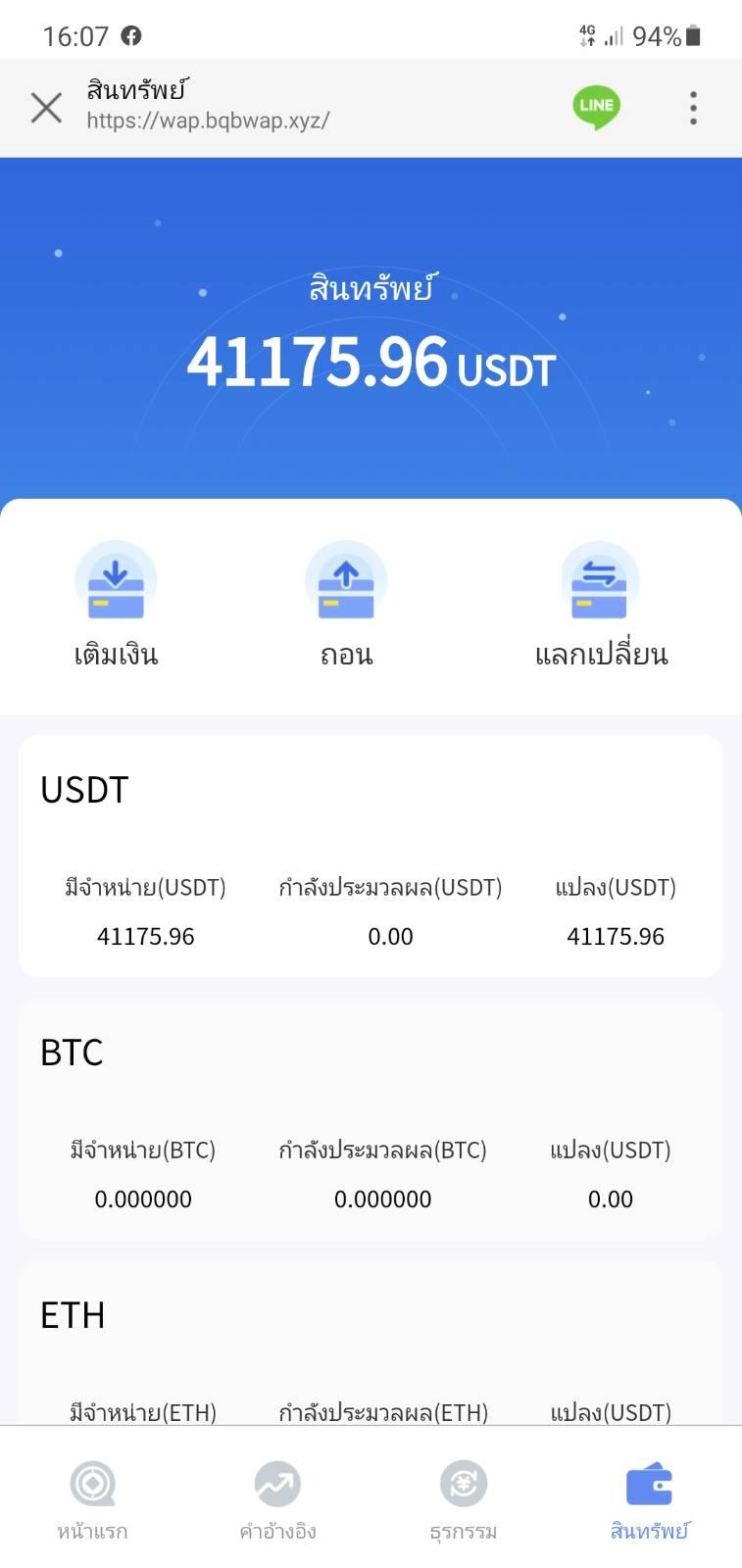Open the BTC asset card
Image resolution: width=742 pixels, height=1568 pixels.
pyautogui.click(x=371, y=1119)
